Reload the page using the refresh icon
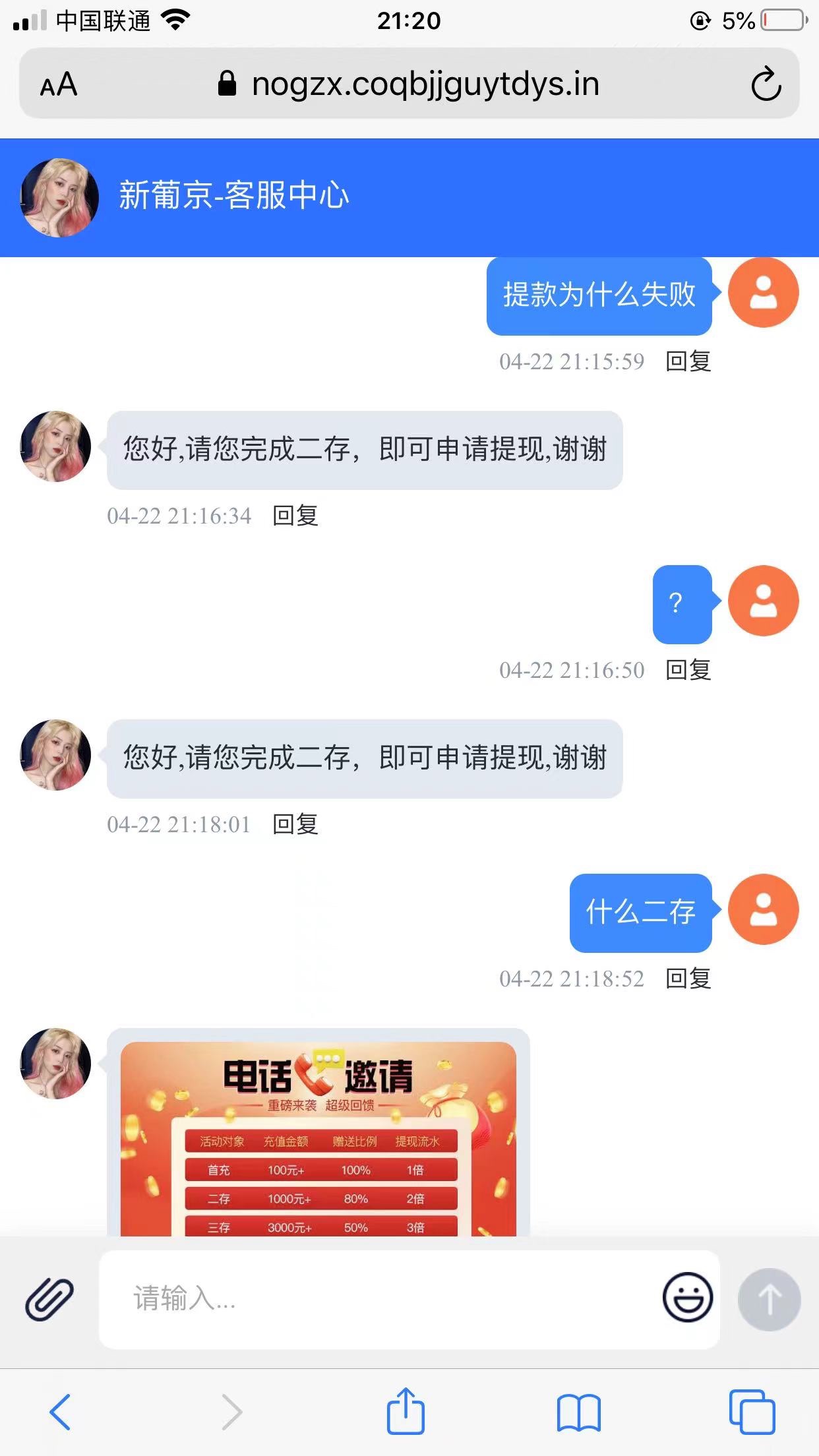 (x=765, y=83)
